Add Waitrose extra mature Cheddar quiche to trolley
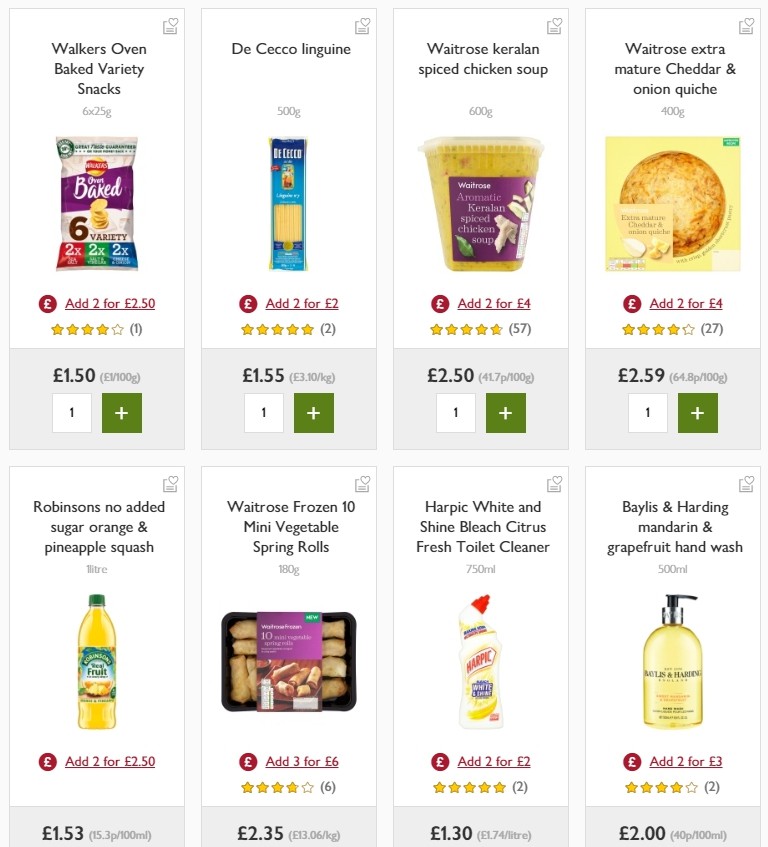 tap(698, 412)
